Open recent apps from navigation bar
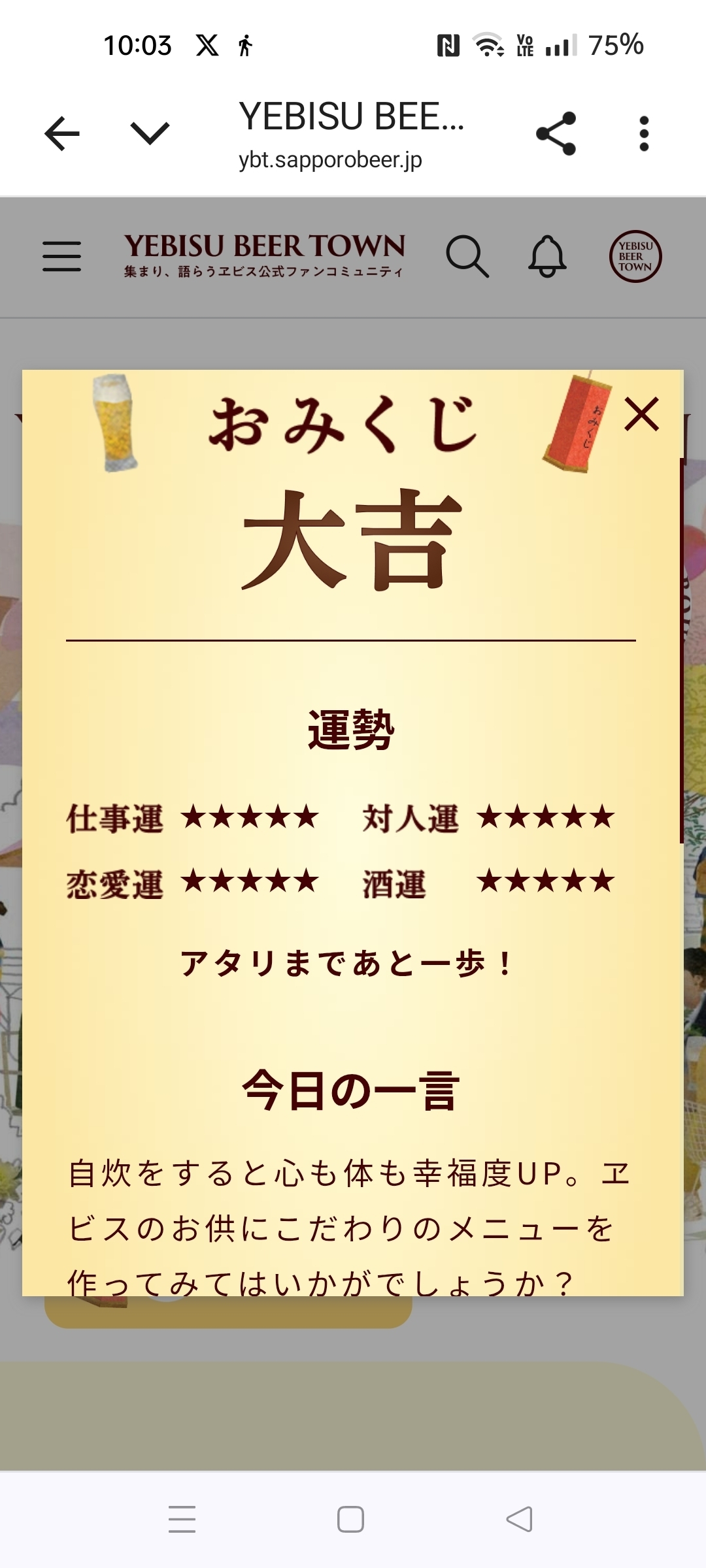 (182, 1519)
